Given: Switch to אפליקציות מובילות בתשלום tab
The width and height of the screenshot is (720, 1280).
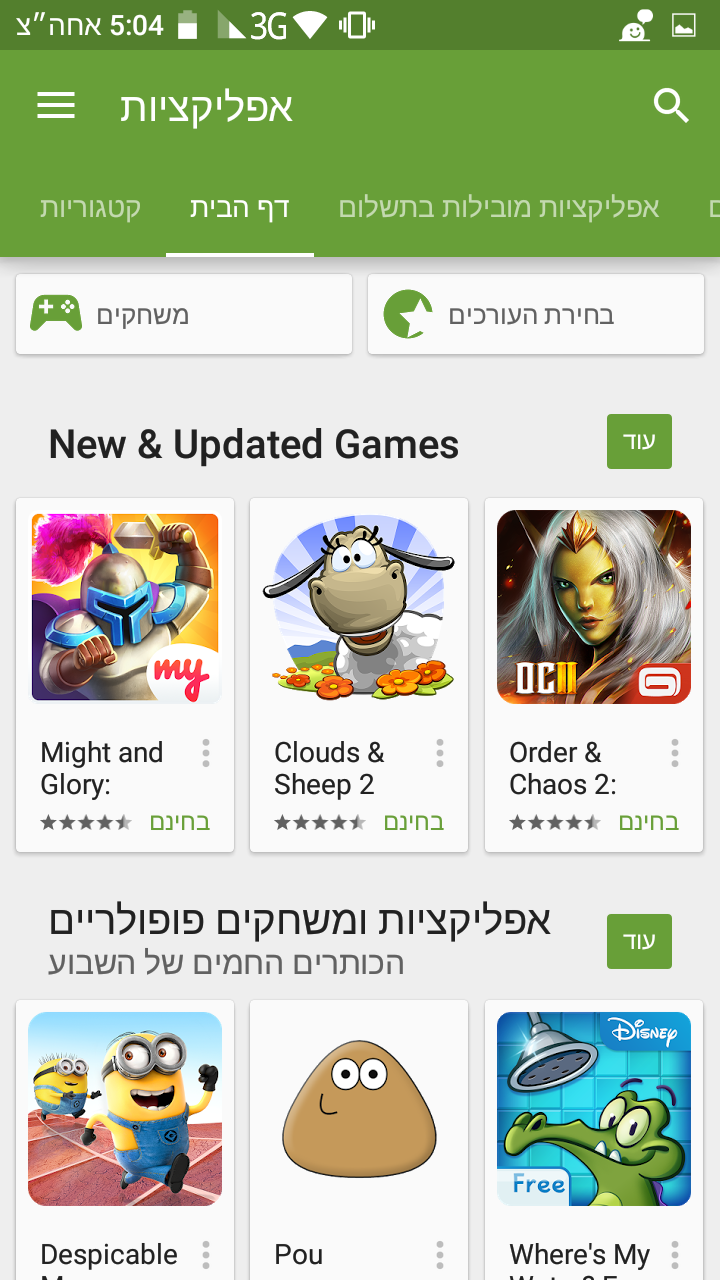Looking at the screenshot, I should point(498,208).
